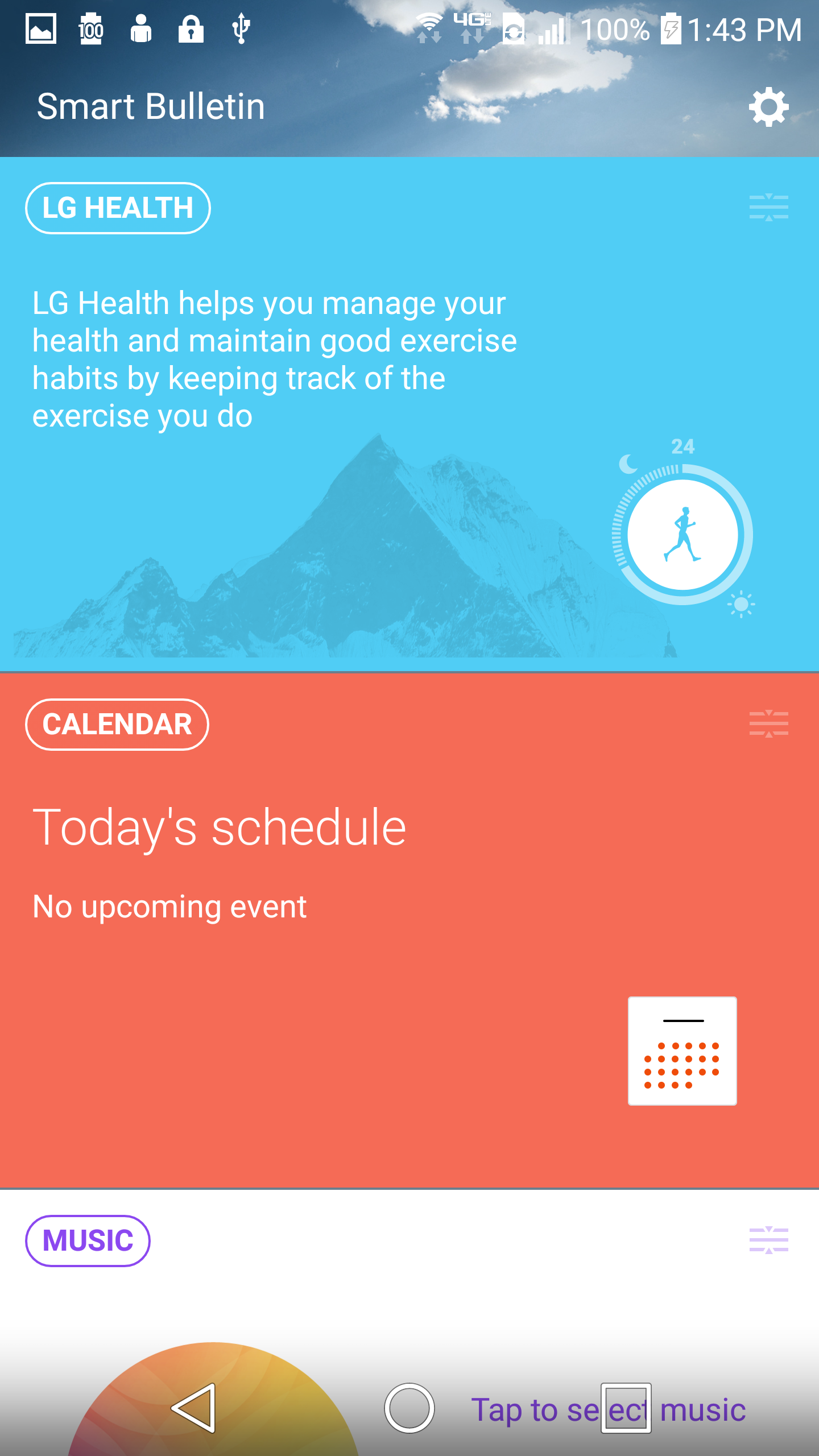
Task: Open the LG HEALTH label
Action: tap(118, 208)
